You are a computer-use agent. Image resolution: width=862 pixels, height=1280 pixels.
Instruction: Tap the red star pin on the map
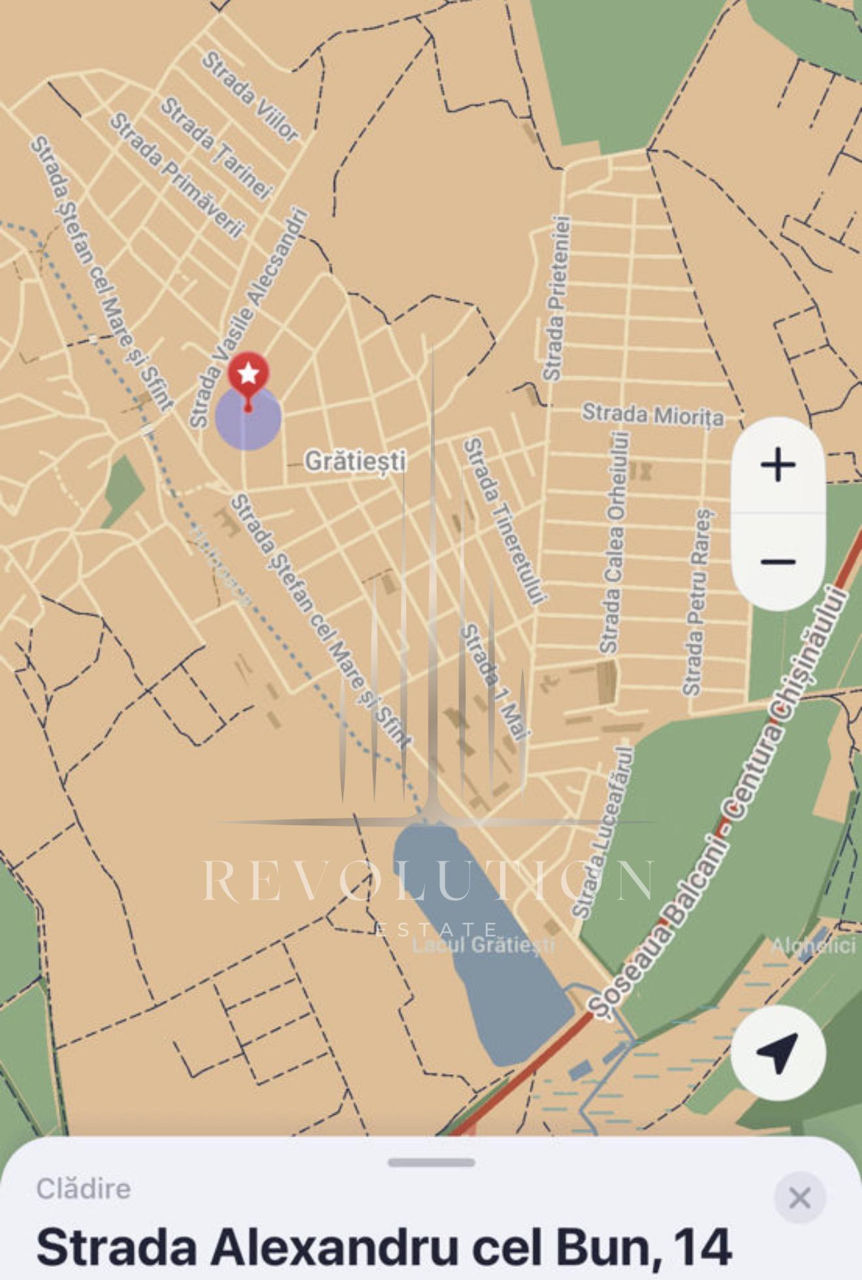pos(248,375)
